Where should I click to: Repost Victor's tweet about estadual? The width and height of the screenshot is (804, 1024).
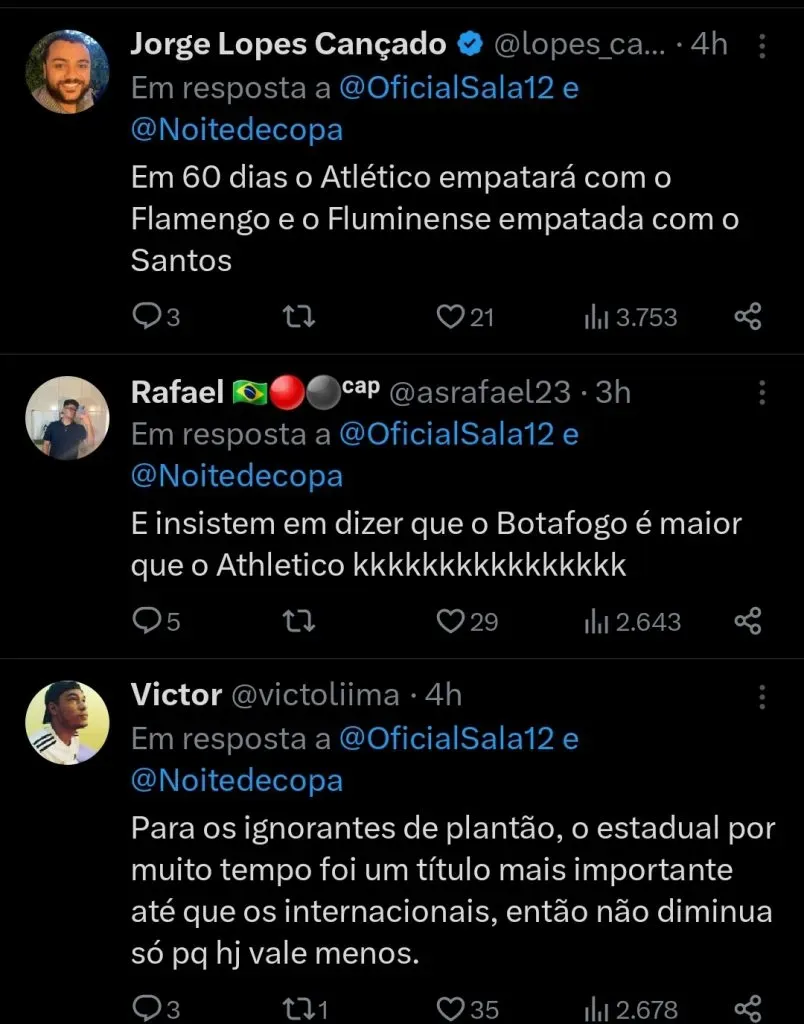coord(299,1008)
